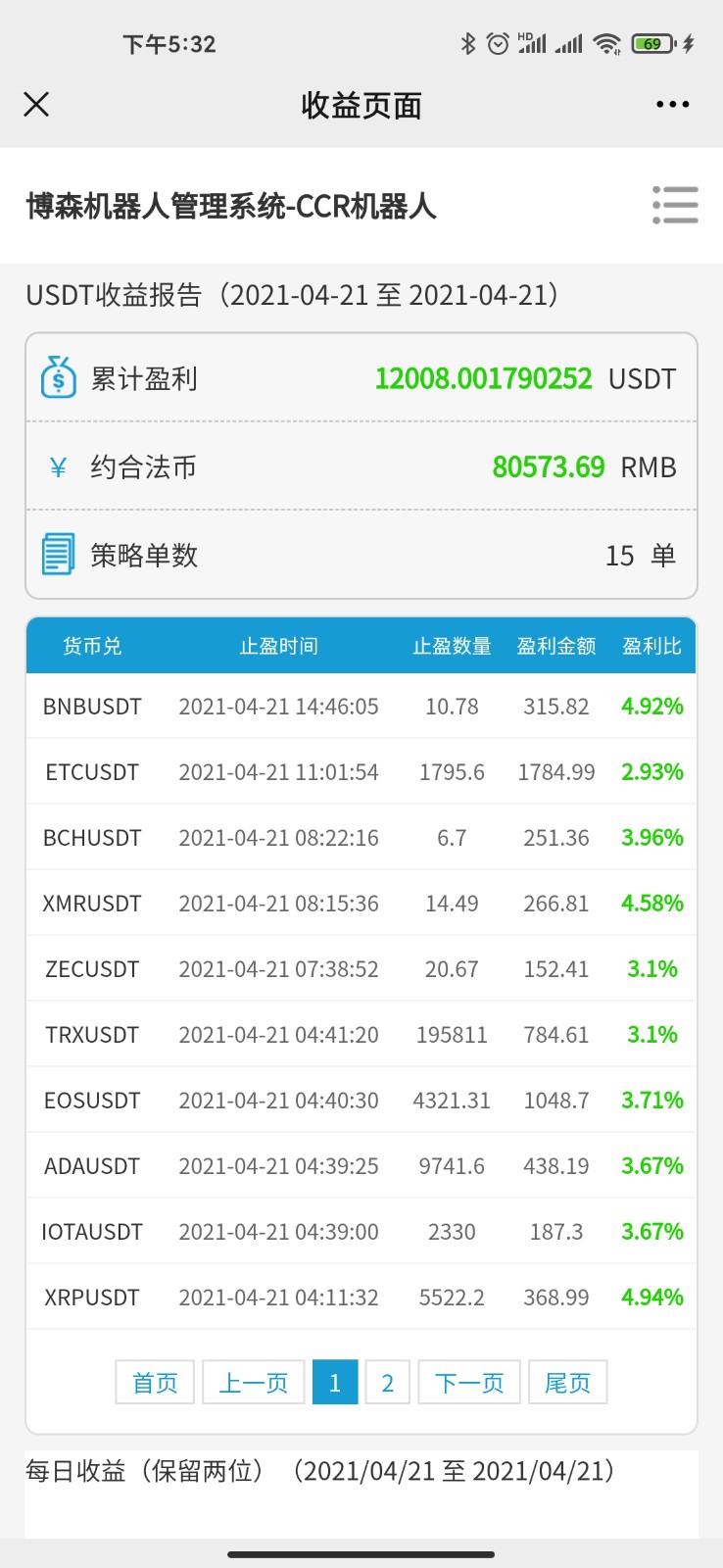Tap 上一页 for the previous page
Viewport: 723px width, 1568px height.
(254, 1382)
